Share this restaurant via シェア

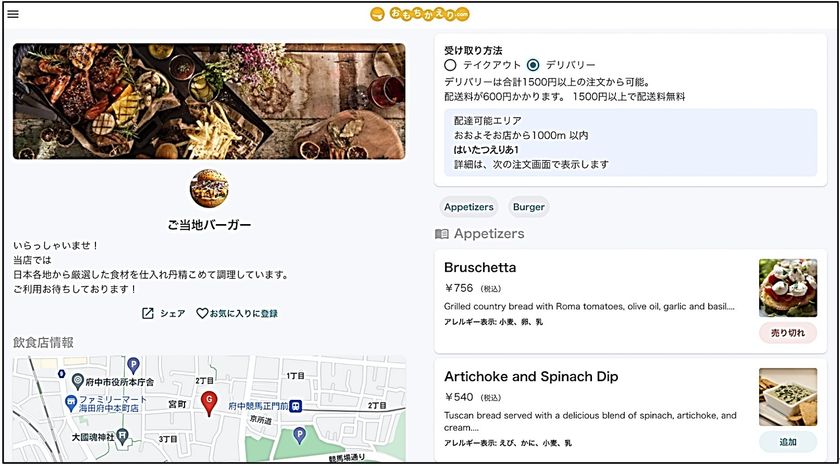click(164, 313)
